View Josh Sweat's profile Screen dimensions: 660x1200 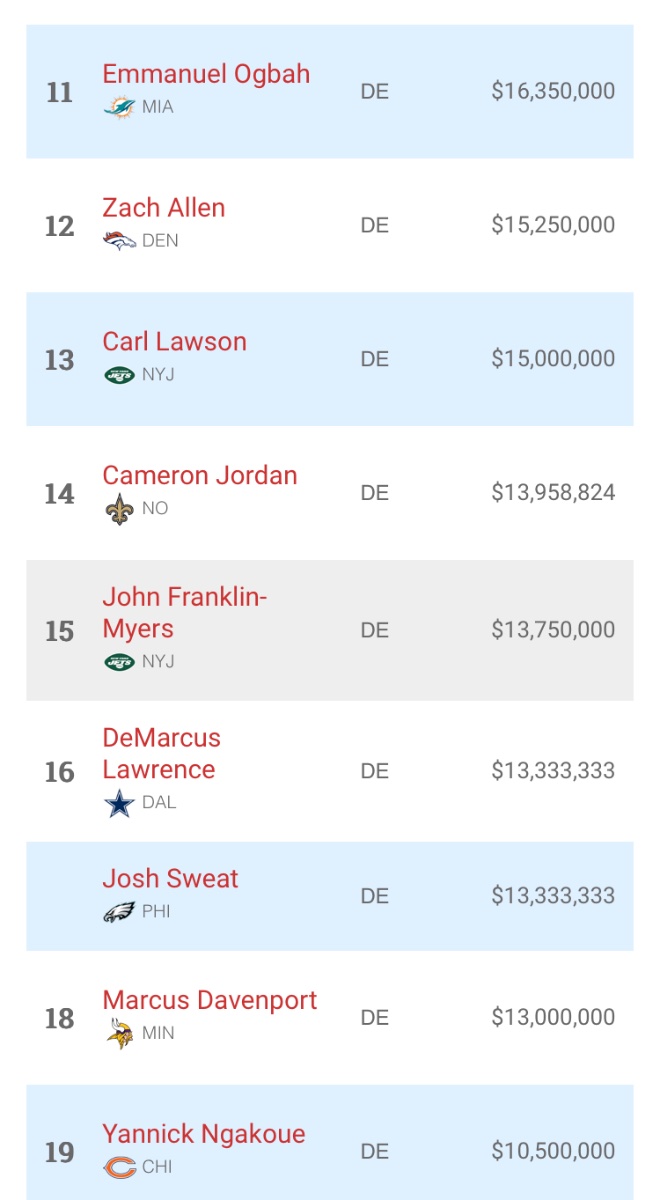[x=170, y=879]
